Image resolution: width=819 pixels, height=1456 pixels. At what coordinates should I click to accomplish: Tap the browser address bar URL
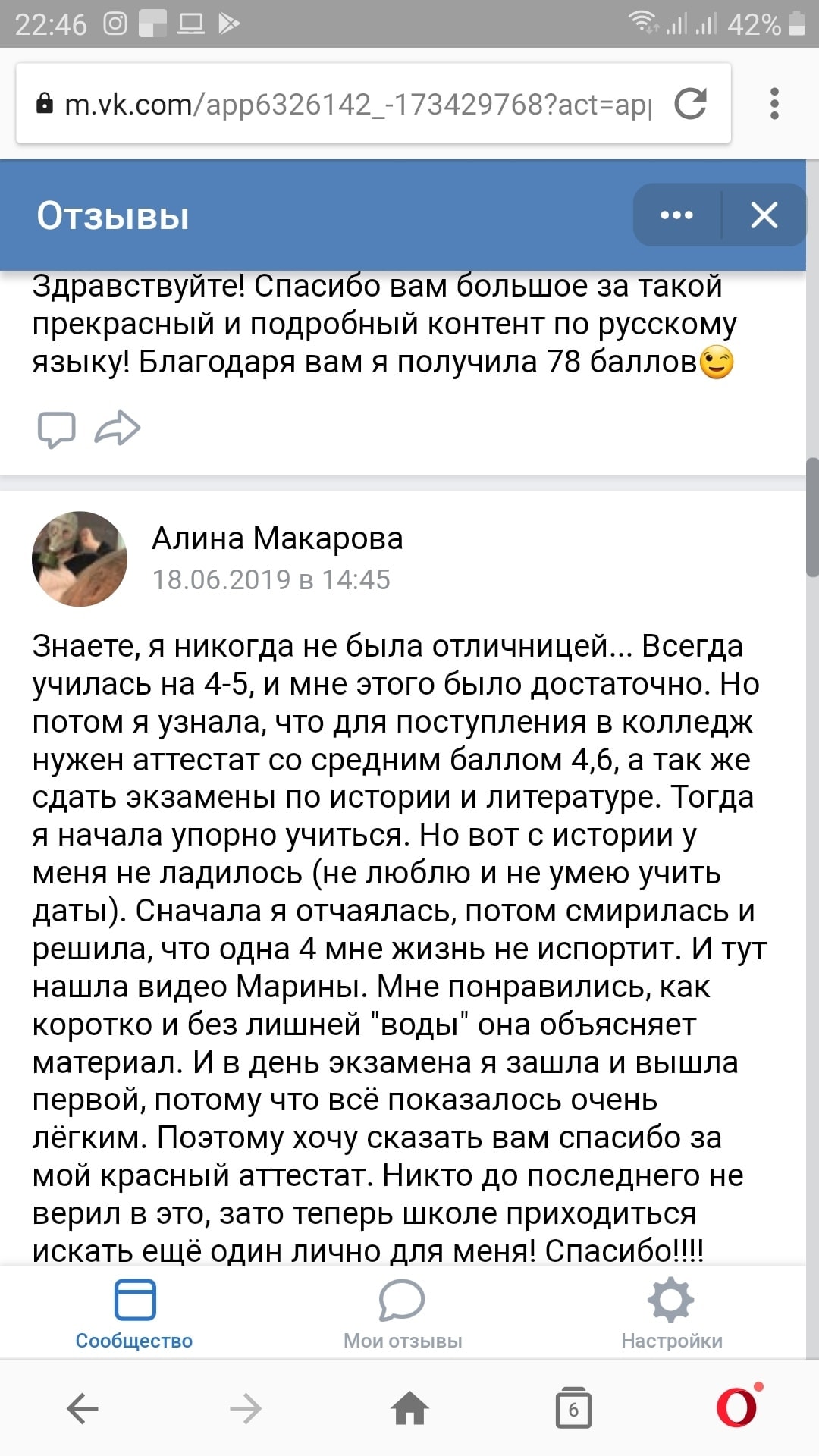tap(356, 105)
